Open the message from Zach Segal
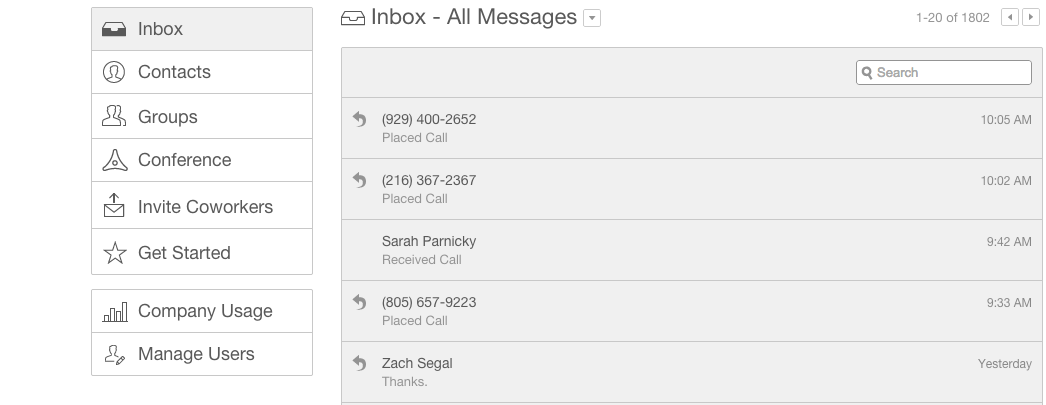 [690, 372]
